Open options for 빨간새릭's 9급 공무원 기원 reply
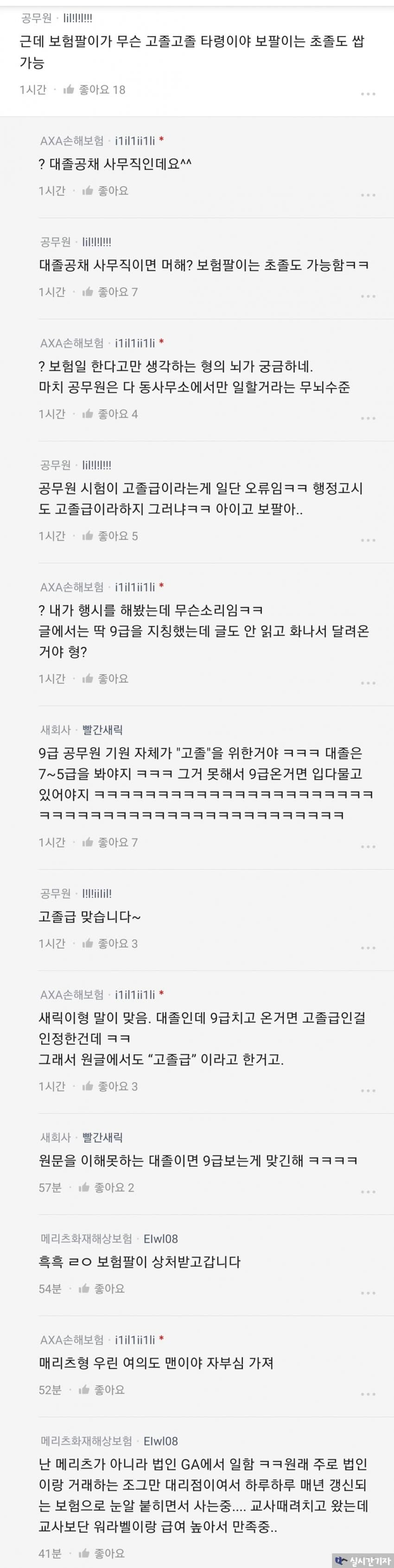Screen dimensions: 394x1568 (368, 847)
